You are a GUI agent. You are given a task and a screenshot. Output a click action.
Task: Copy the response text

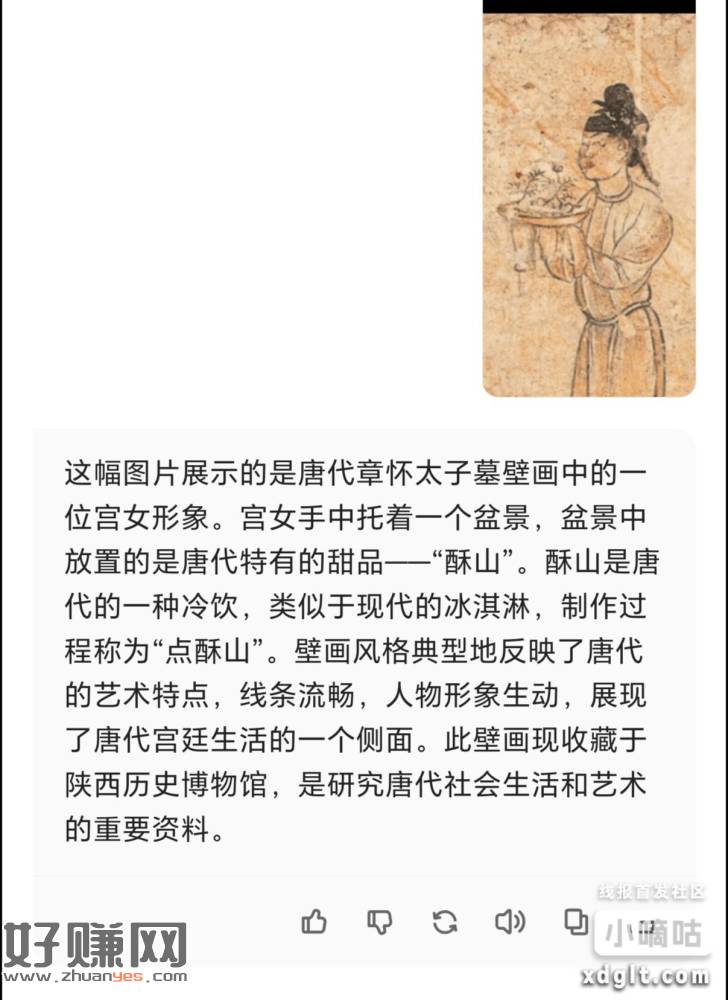pyautogui.click(x=576, y=921)
